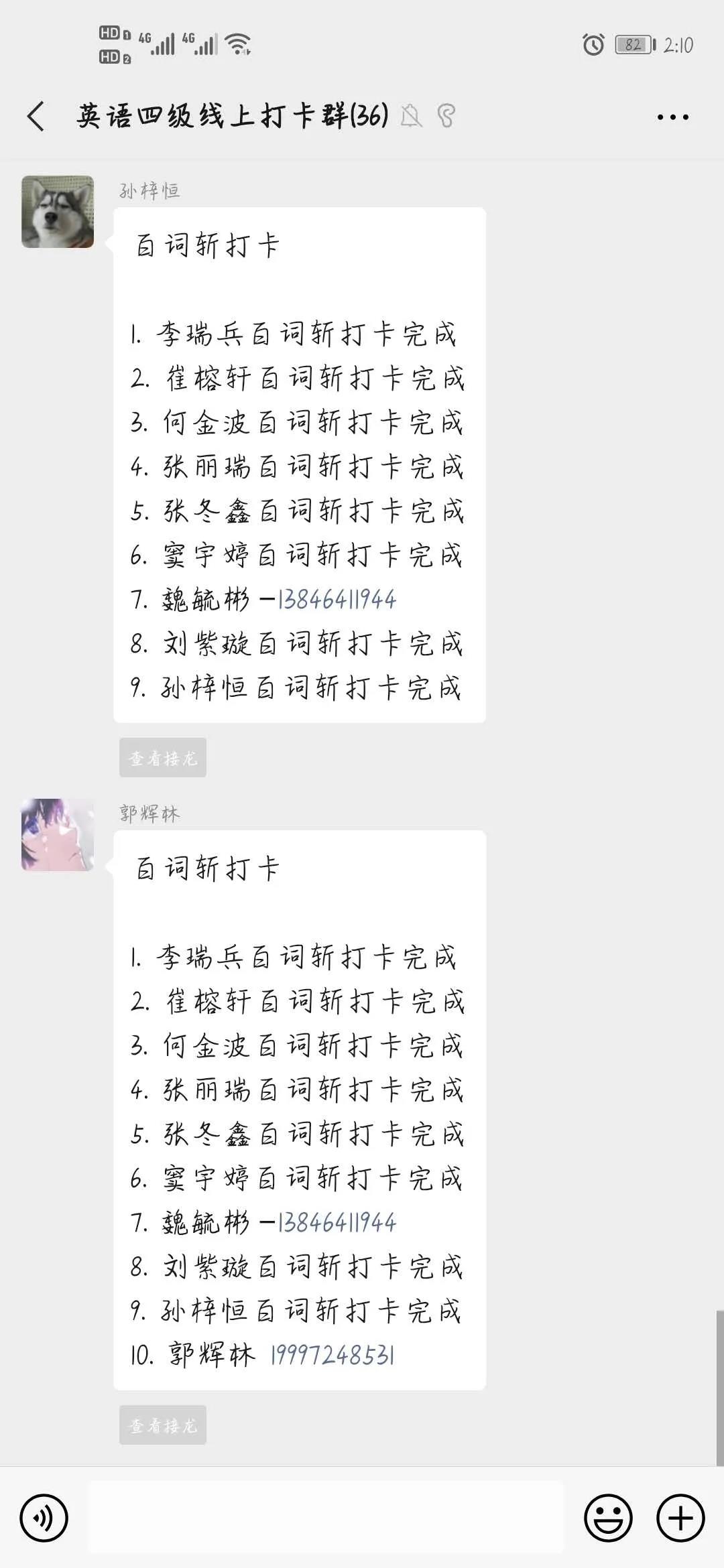Screen dimensions: 724x1568
Task: Open phone number 19997248531 link
Action: pyautogui.click(x=333, y=1355)
